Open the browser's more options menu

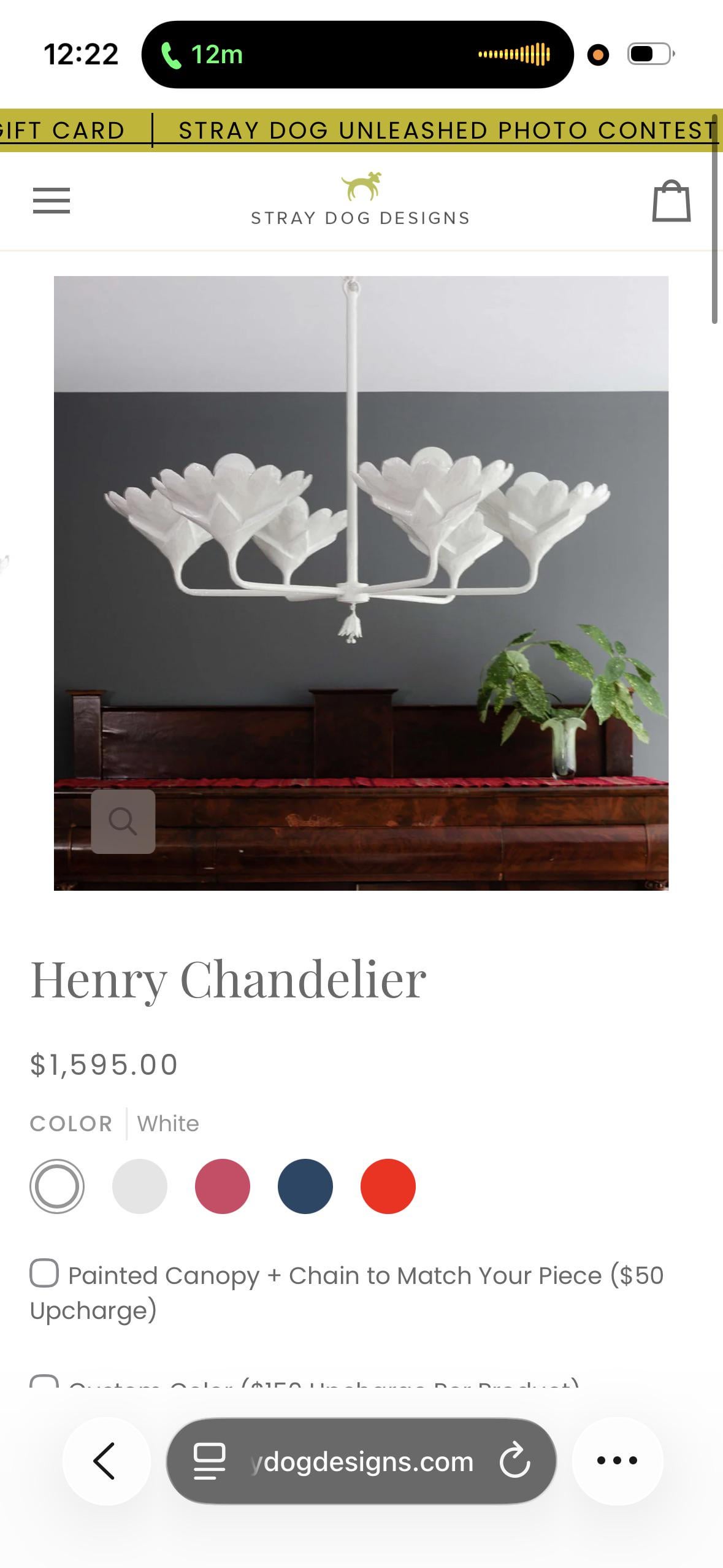coord(618,1461)
